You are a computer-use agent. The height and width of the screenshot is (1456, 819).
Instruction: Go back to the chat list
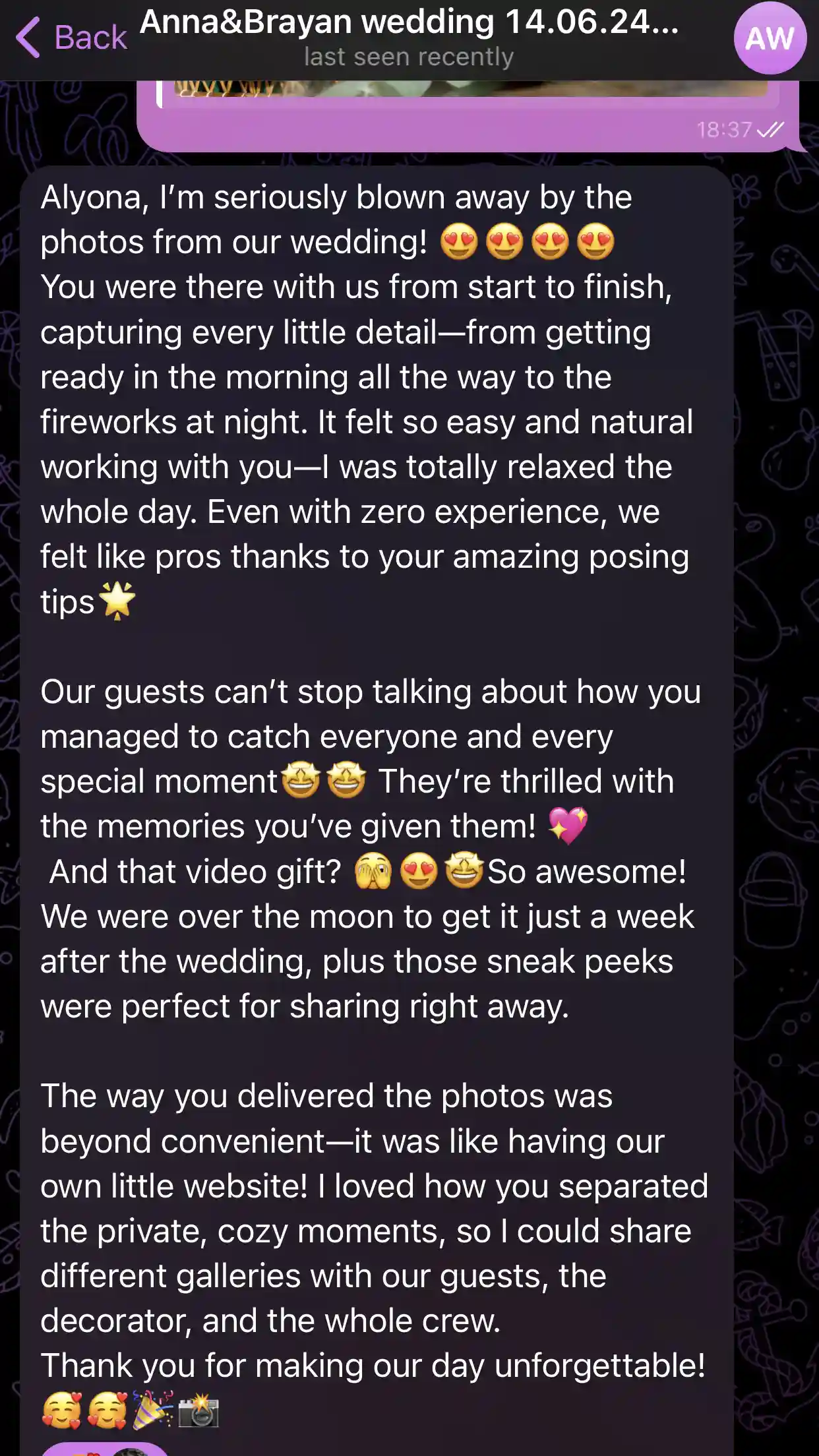[x=71, y=38]
